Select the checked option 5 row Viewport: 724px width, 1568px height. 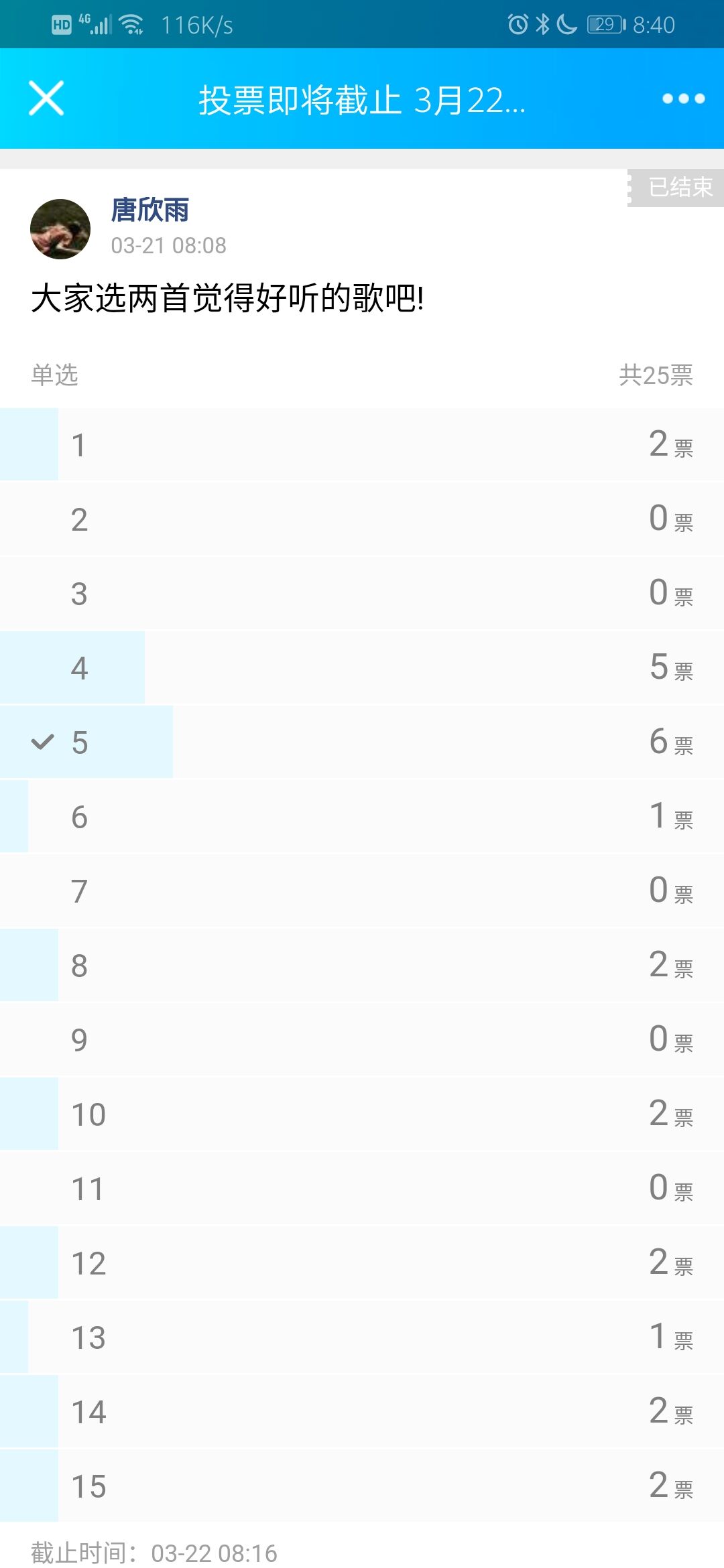[x=362, y=742]
